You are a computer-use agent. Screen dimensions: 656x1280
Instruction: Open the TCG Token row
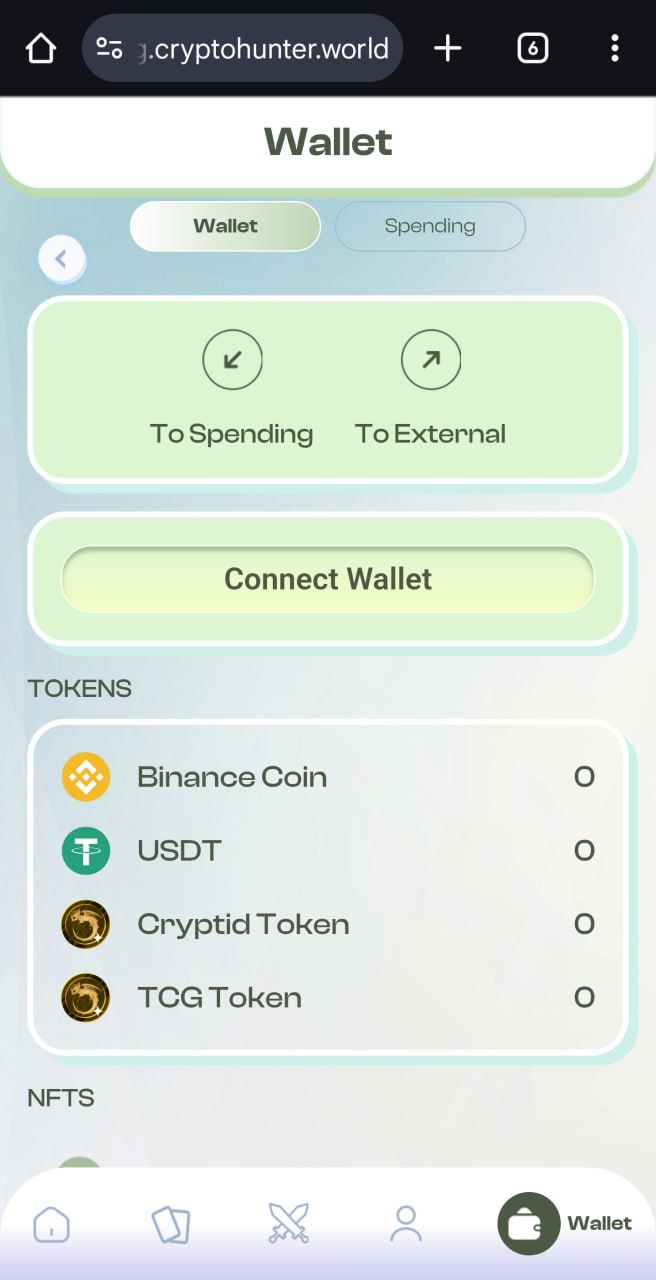(328, 997)
